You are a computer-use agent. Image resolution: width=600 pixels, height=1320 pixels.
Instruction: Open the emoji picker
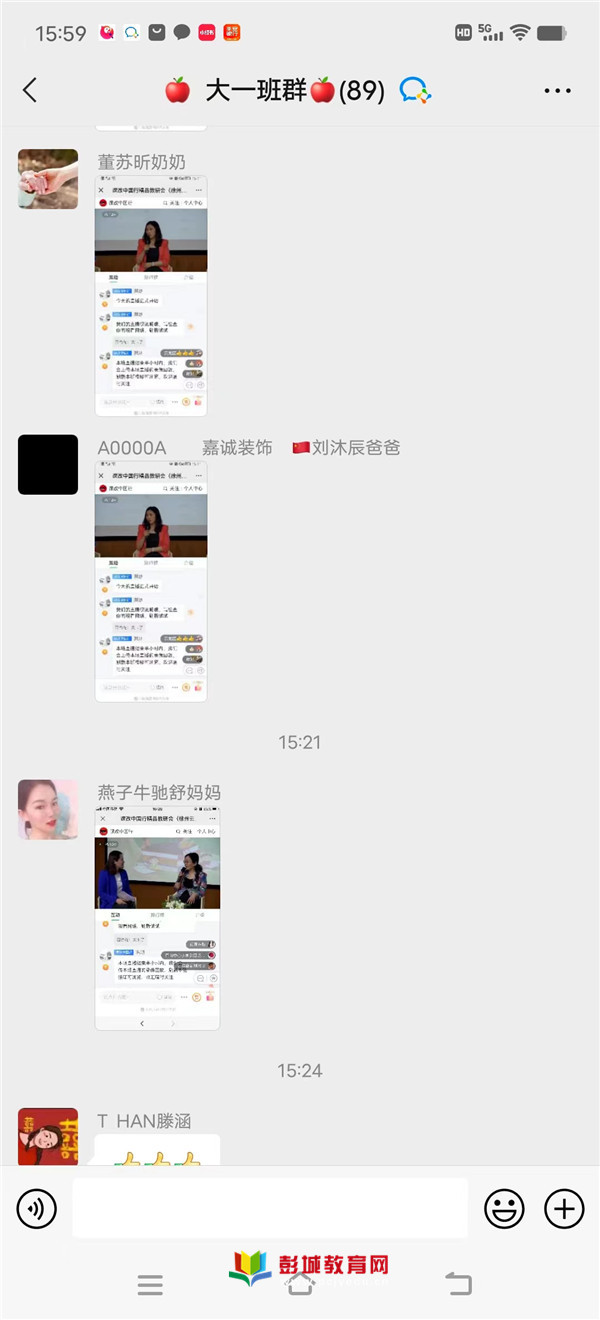tap(504, 1209)
